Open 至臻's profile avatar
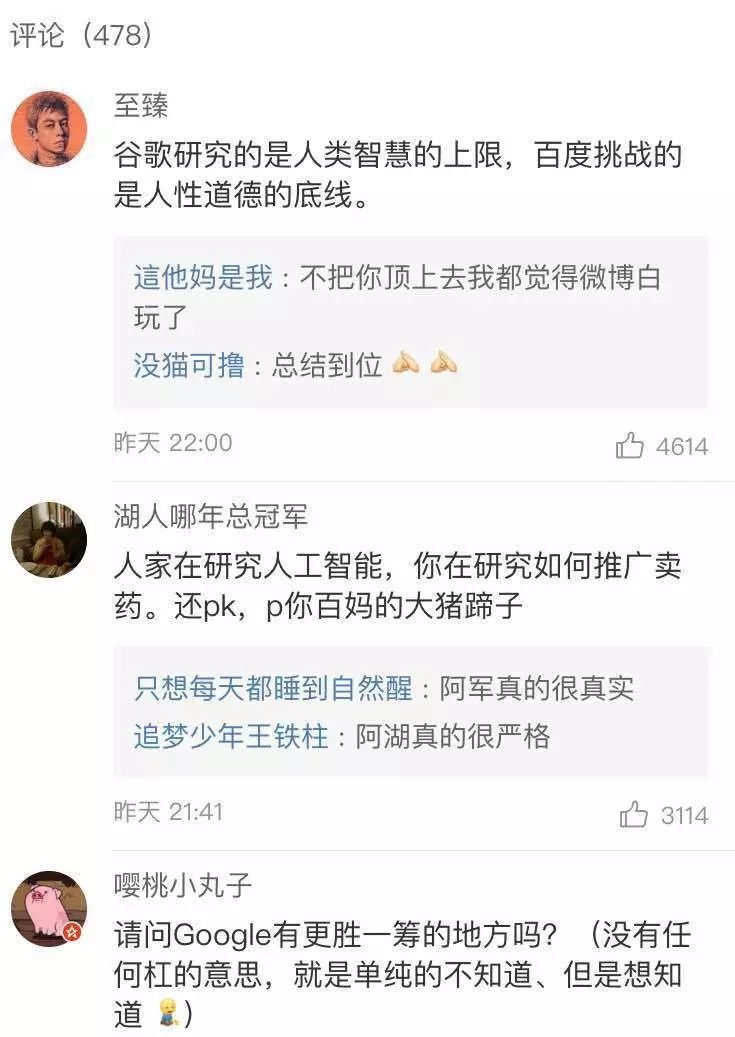 coord(48,129)
